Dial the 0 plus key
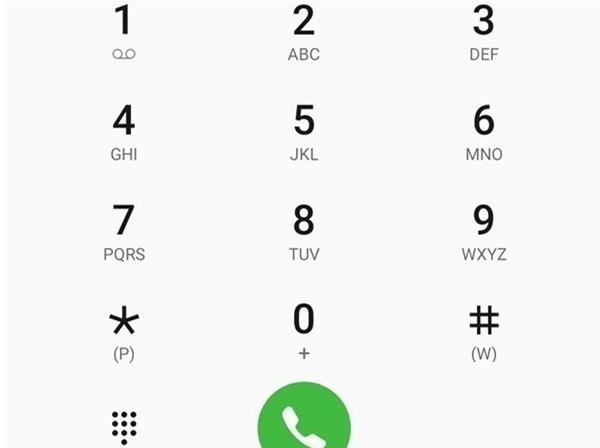Screen dimensions: 600x448 pos(303,331)
